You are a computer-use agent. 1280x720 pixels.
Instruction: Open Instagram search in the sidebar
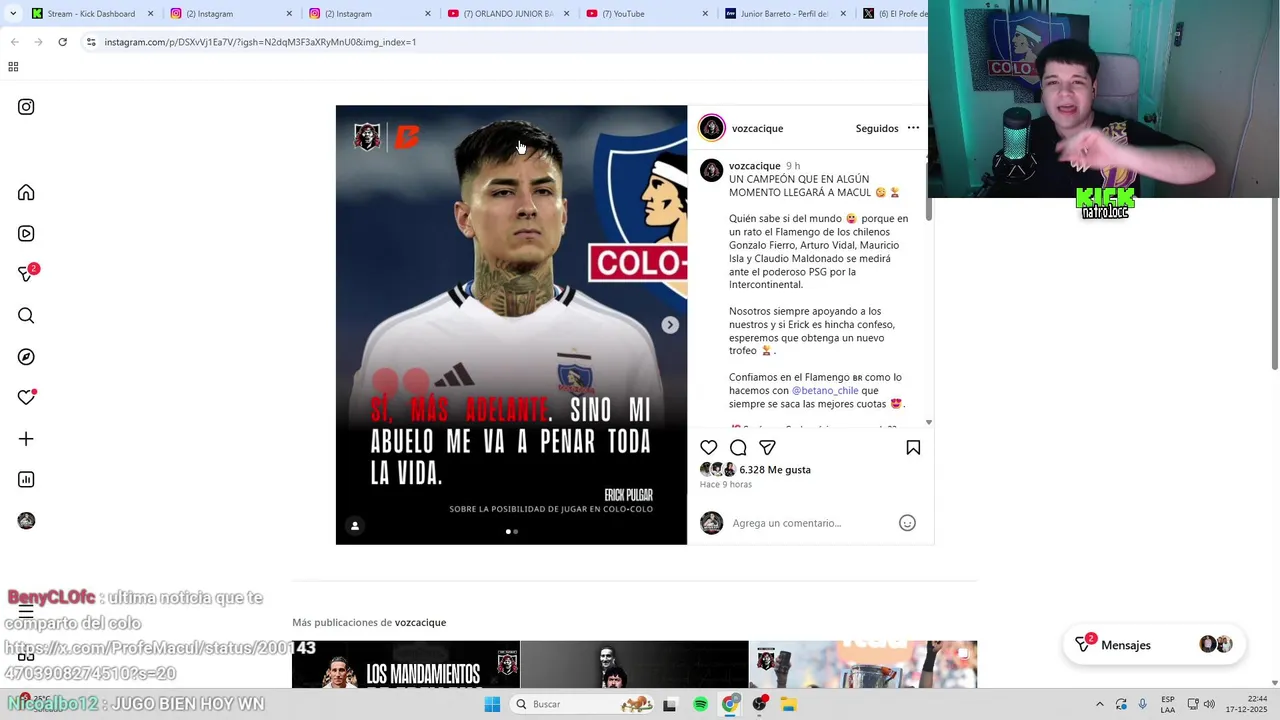[26, 316]
